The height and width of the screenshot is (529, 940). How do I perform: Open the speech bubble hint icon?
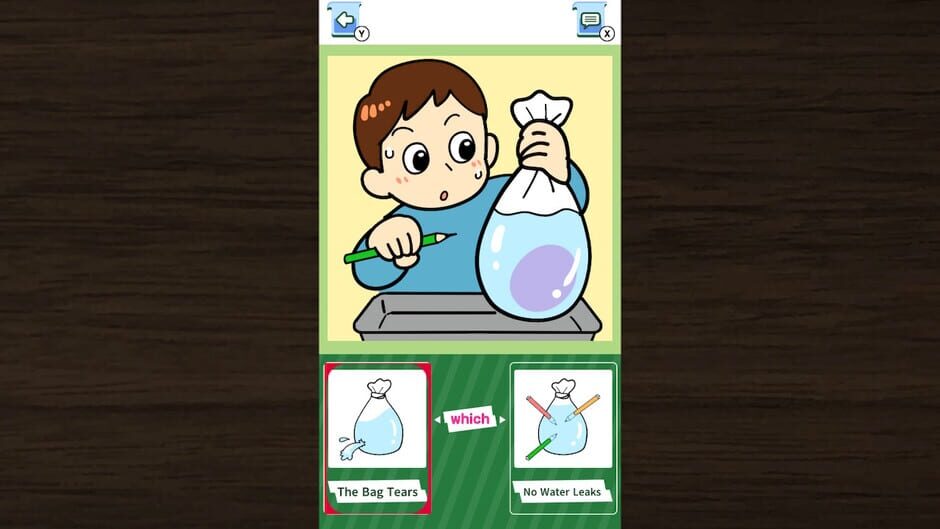[x=591, y=20]
